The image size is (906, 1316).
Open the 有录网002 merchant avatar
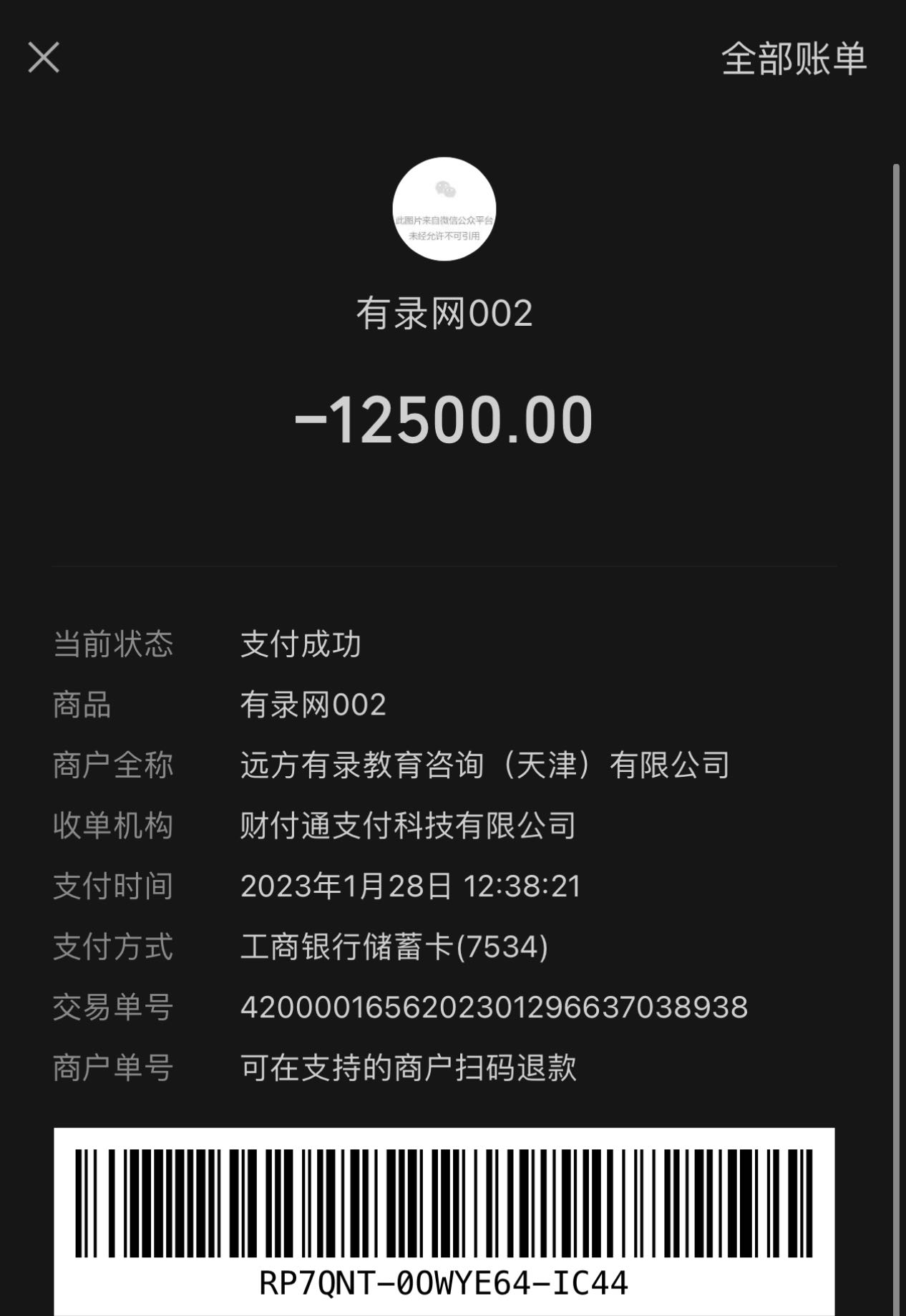444,209
